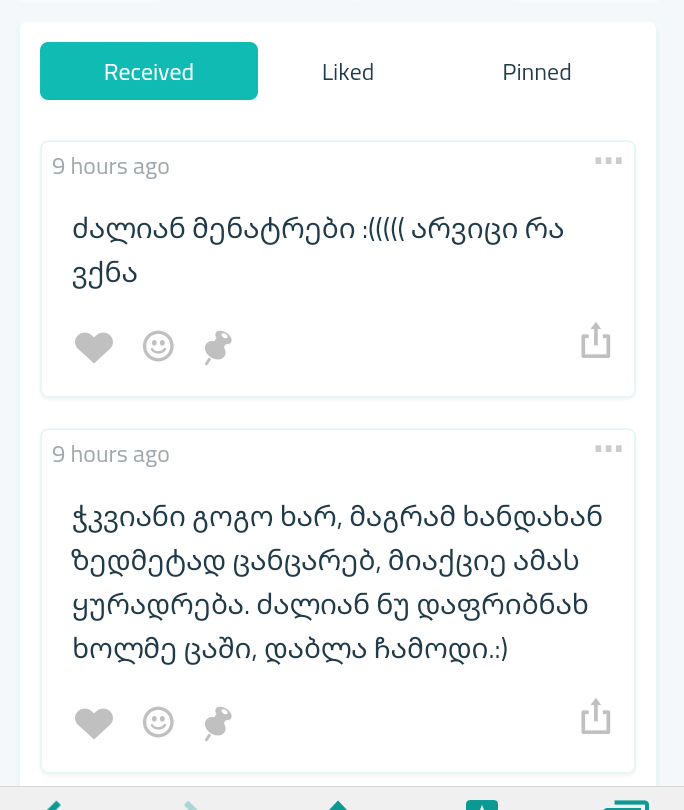684x810 pixels.
Task: Open options menu for ჭკვიანი გოგო ხარ message
Action: [608, 449]
